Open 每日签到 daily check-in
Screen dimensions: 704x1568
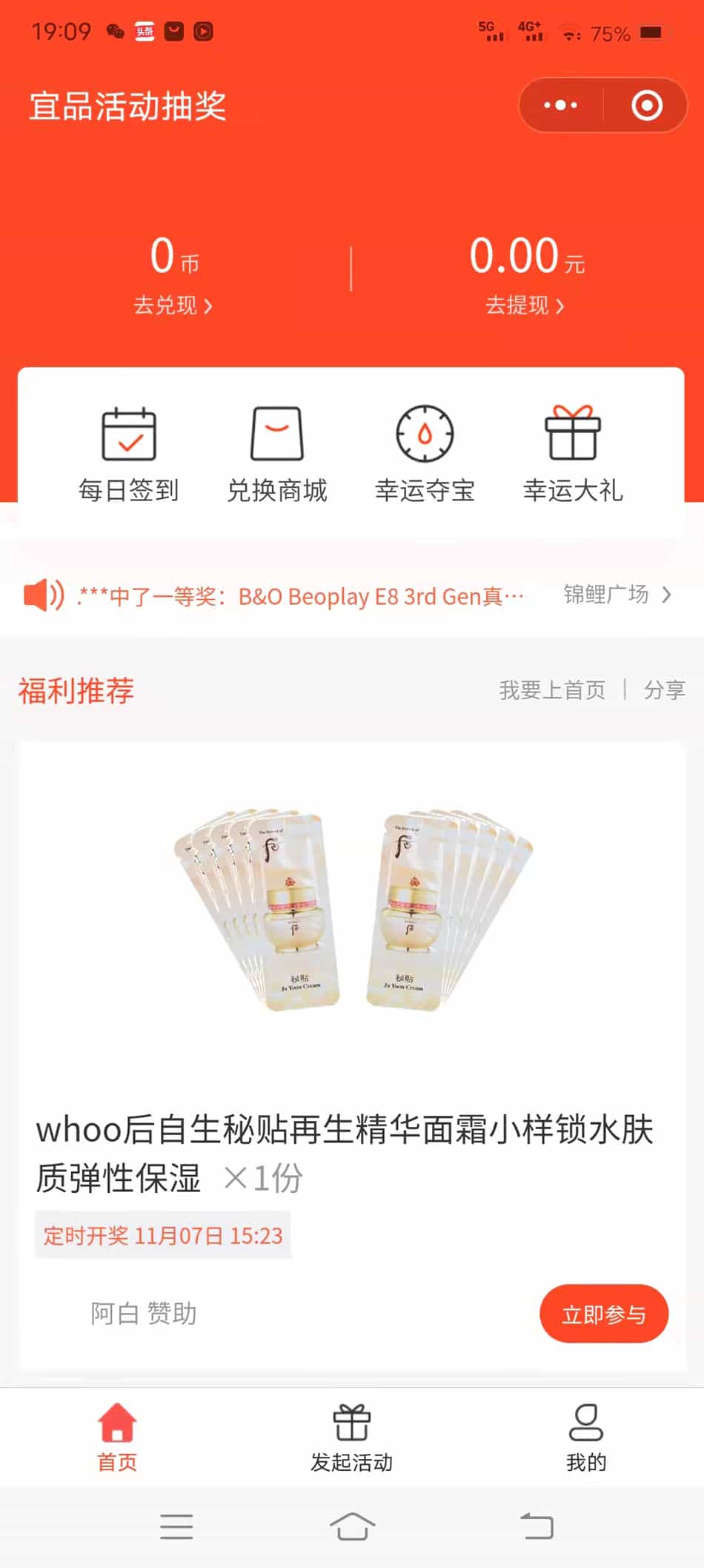pos(129,454)
